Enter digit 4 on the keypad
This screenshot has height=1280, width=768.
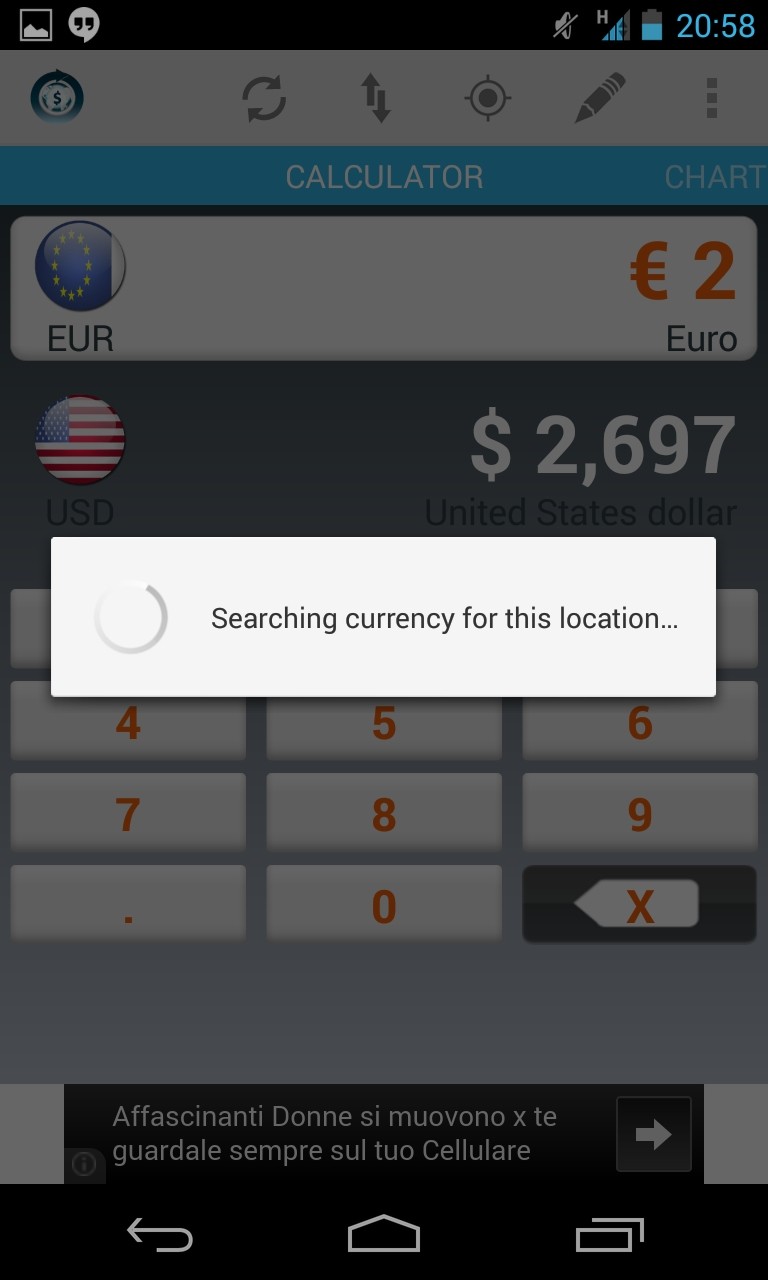coord(128,723)
